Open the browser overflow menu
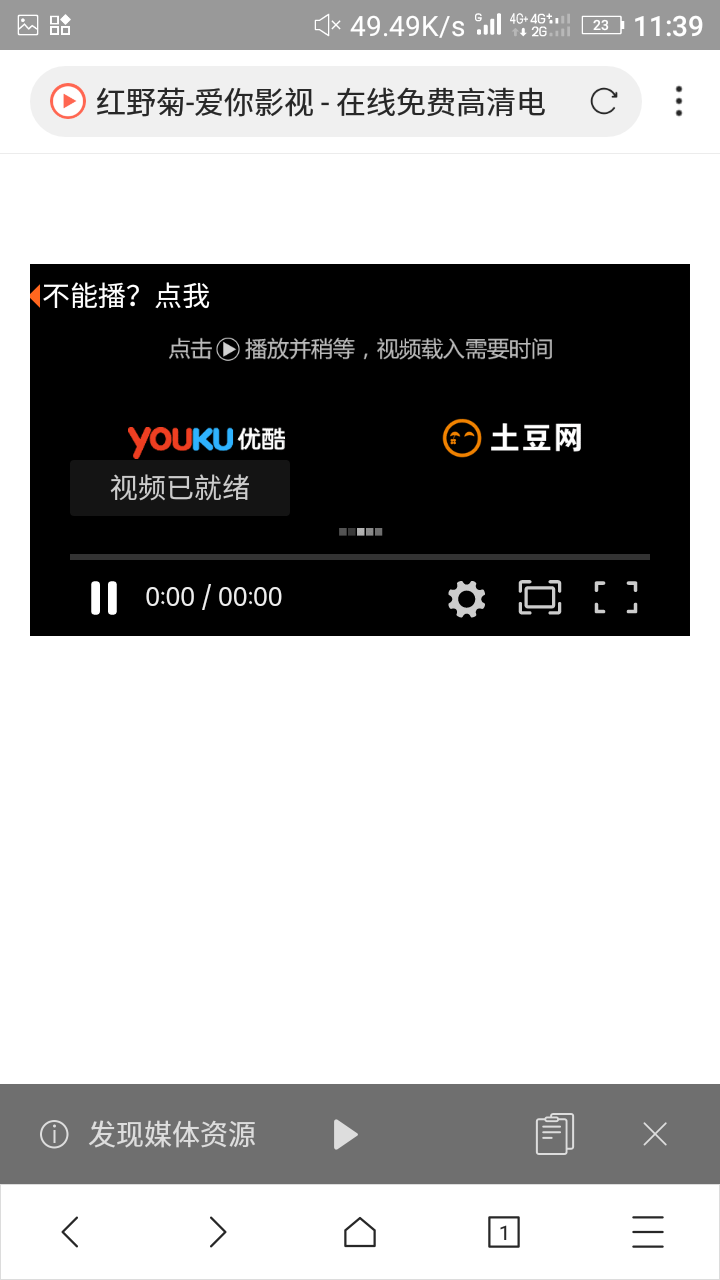 [x=679, y=101]
